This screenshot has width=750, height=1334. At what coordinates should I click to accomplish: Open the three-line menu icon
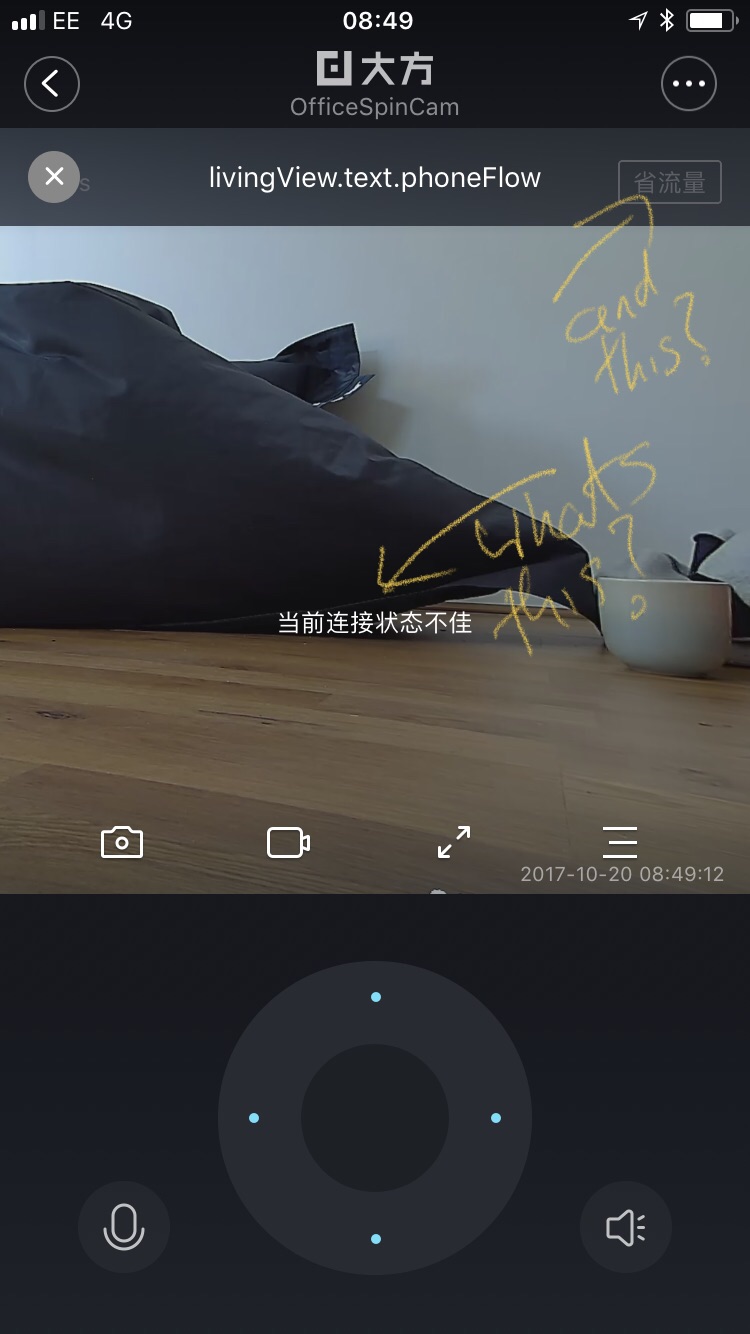[620, 842]
